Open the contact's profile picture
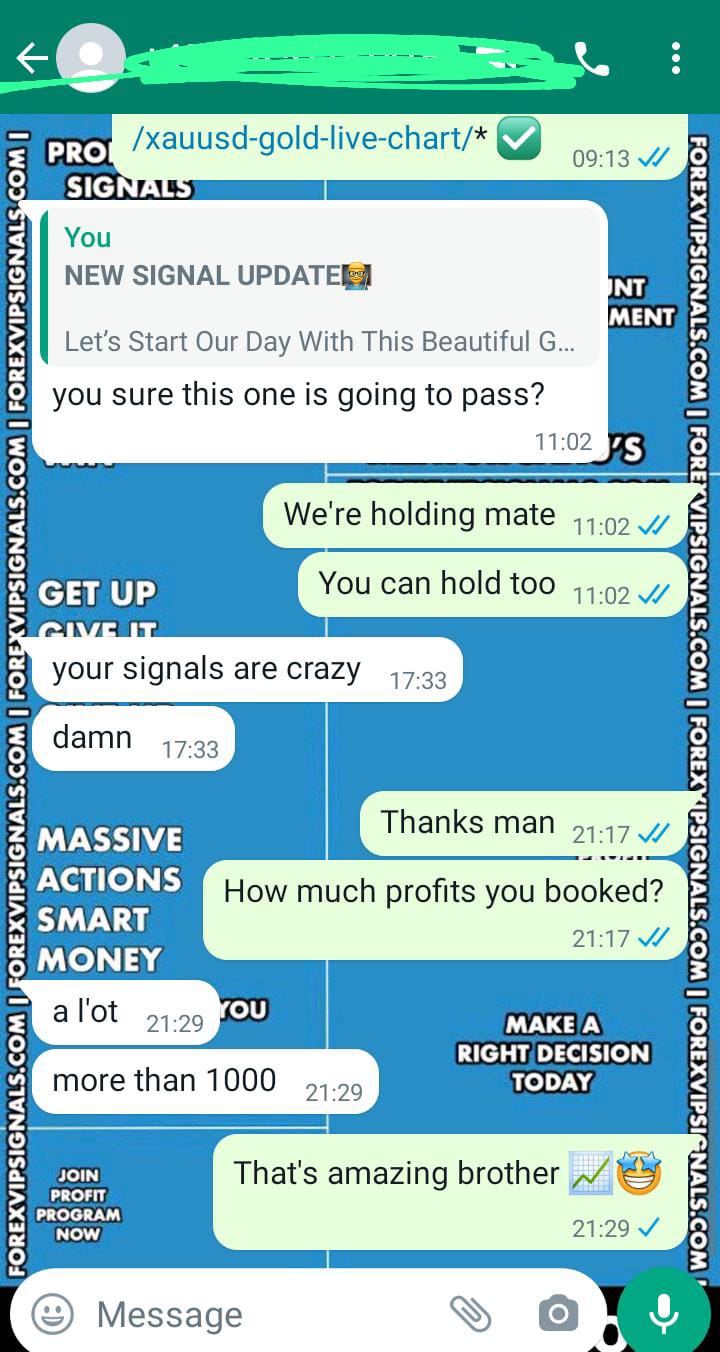 (x=90, y=59)
